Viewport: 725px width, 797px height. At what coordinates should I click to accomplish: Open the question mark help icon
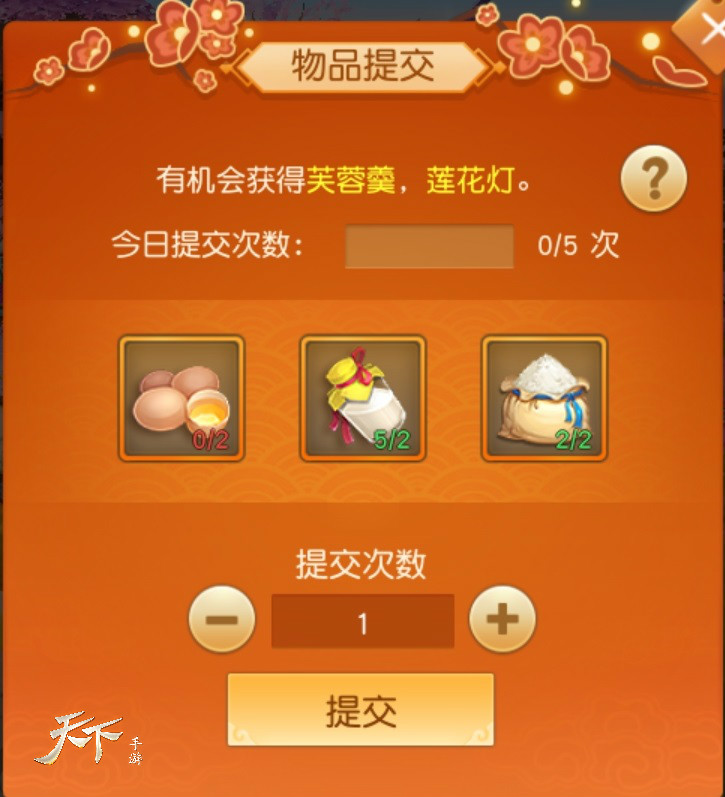tap(653, 180)
